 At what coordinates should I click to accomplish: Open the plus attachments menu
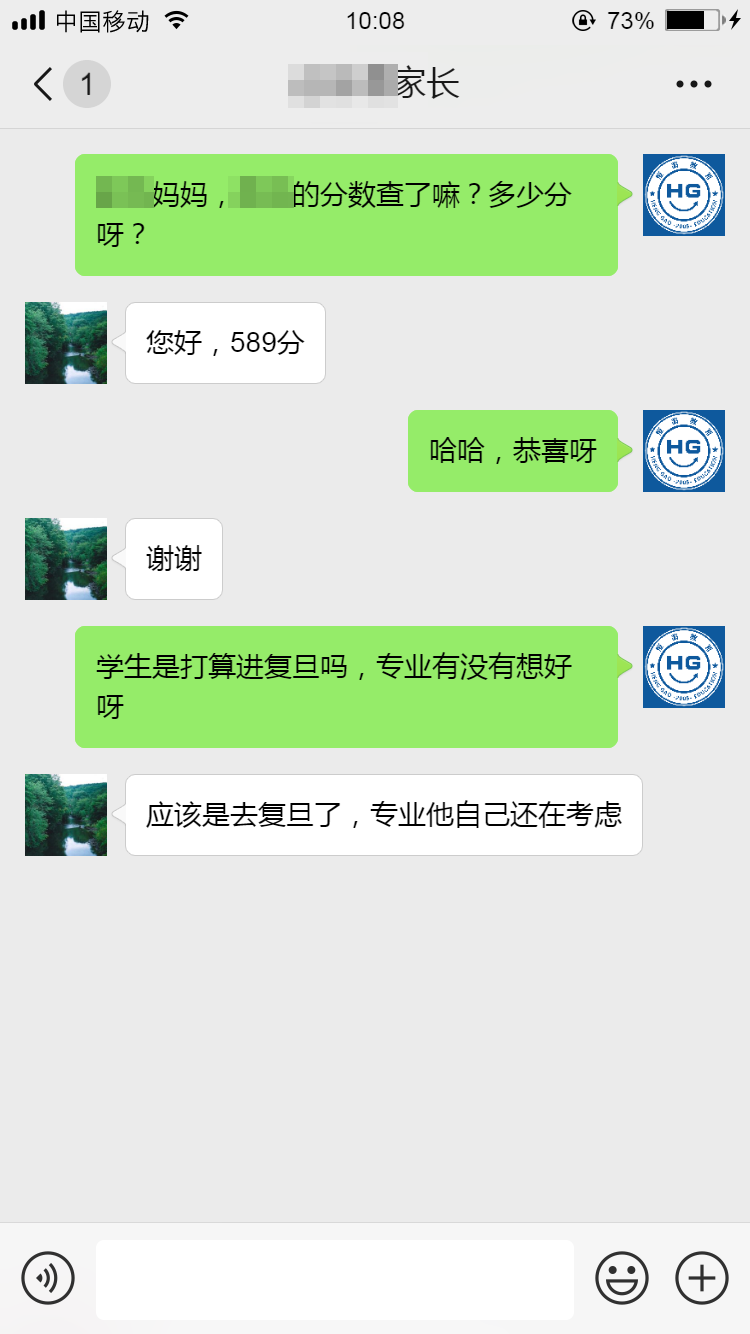702,1278
